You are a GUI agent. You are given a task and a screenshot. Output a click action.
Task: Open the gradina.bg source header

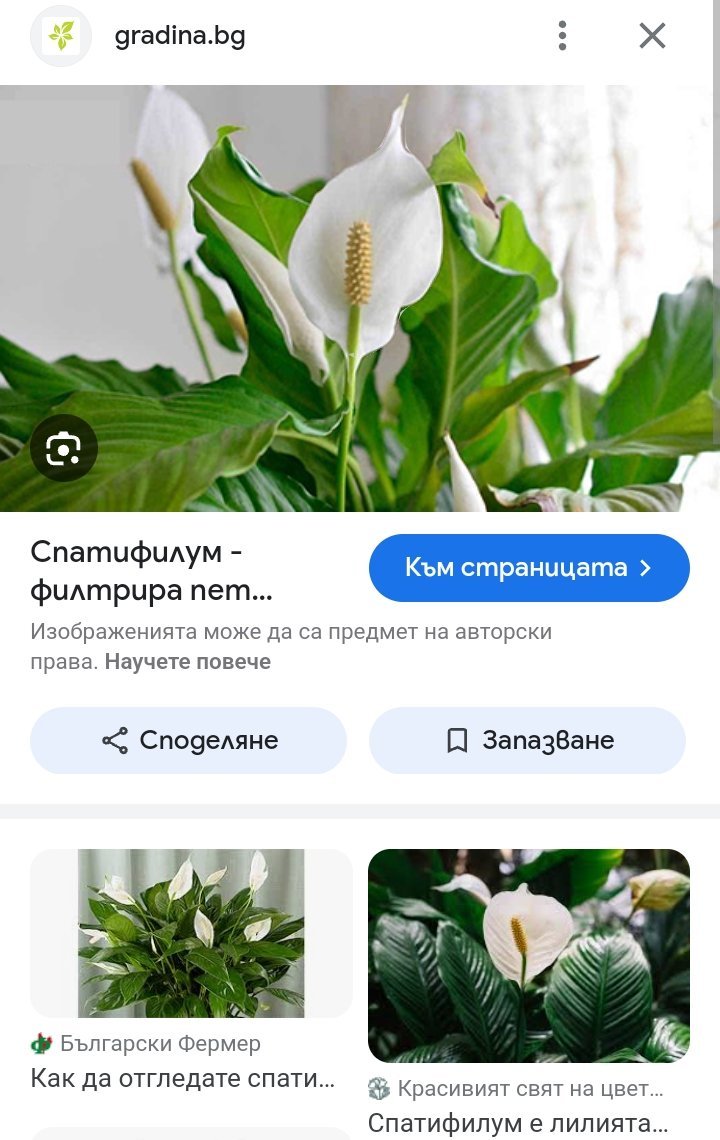[x=180, y=37]
